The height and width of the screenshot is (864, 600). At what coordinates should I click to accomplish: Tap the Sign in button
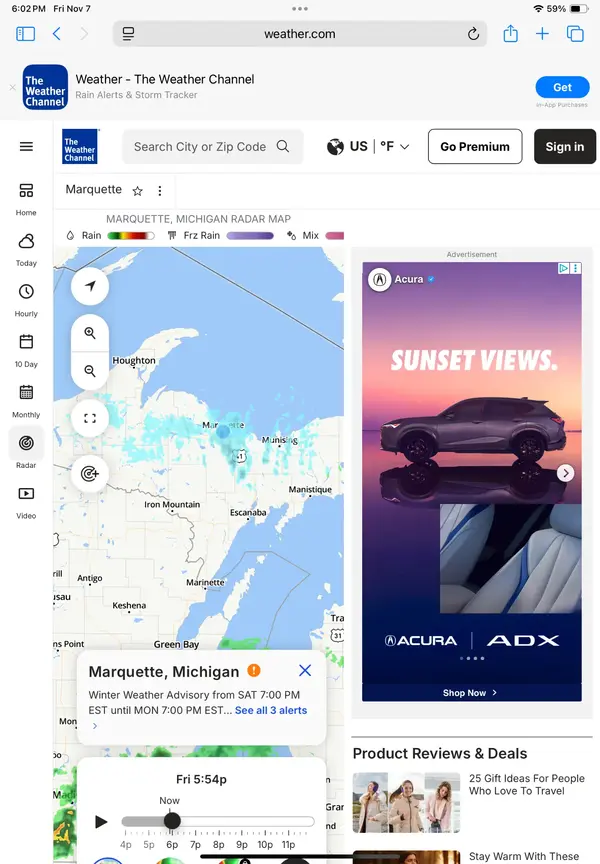pos(564,147)
